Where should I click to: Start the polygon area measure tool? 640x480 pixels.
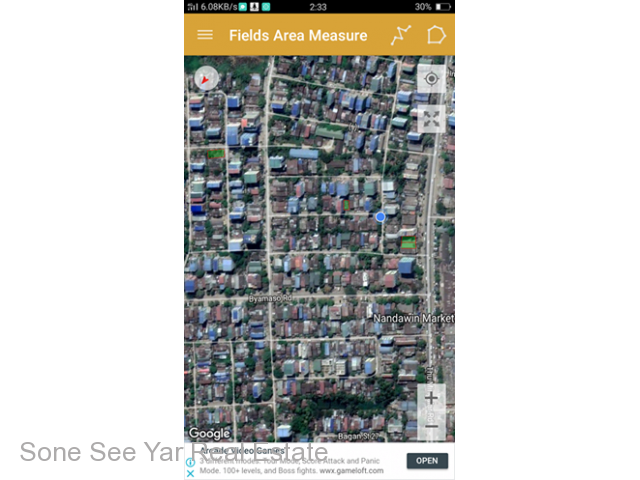[436, 35]
